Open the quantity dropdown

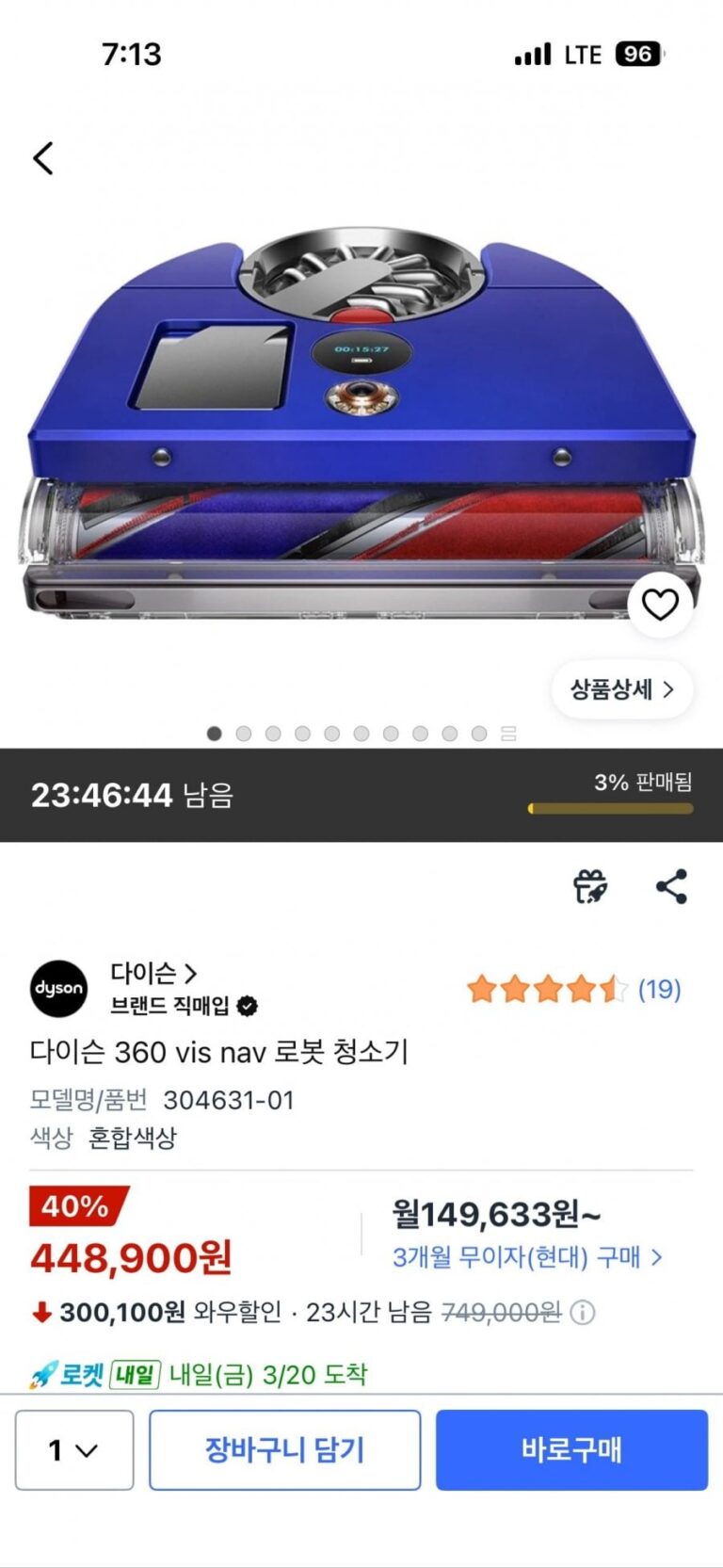coord(74,1449)
